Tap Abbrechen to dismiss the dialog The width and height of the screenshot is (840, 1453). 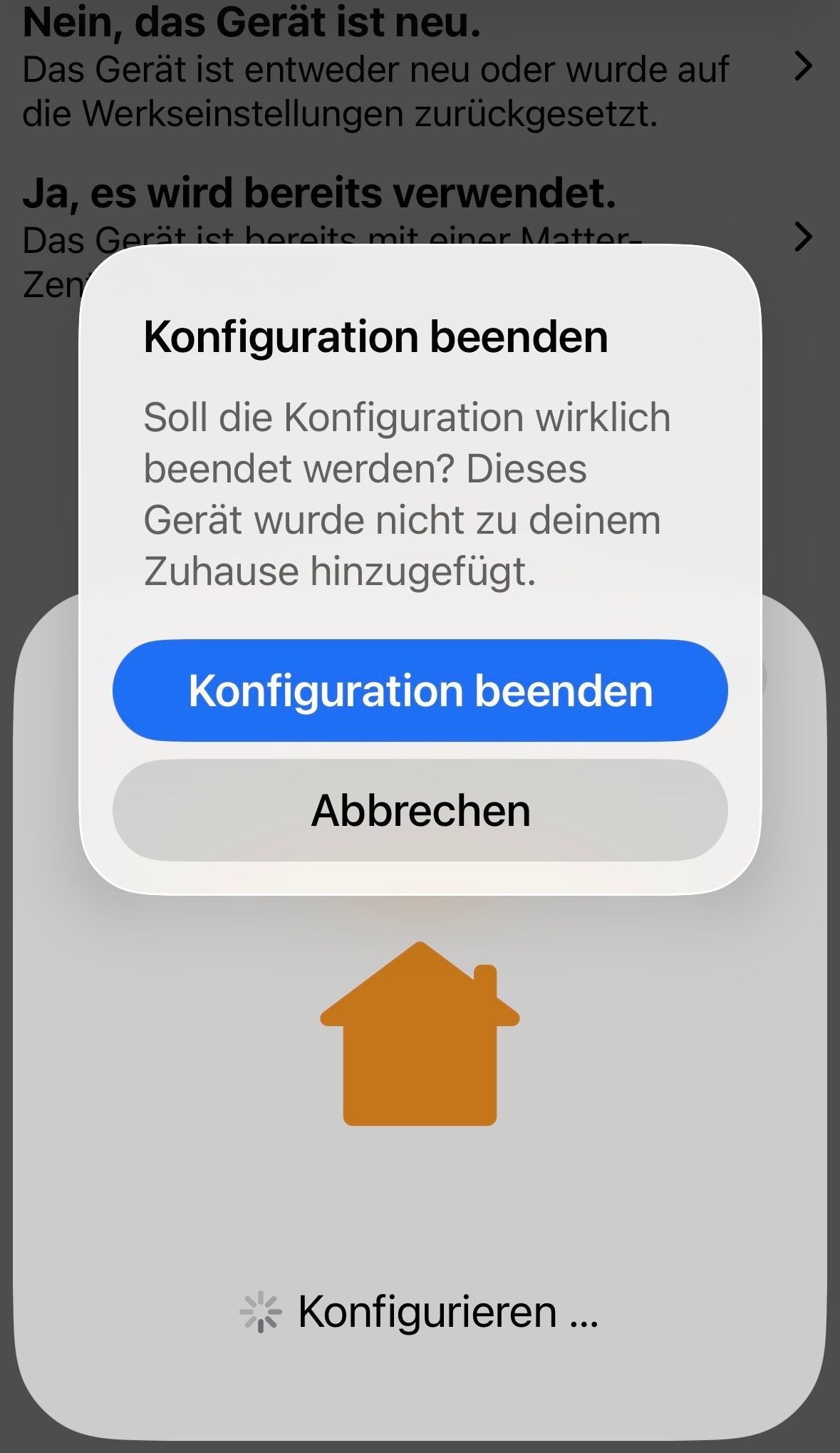420,810
